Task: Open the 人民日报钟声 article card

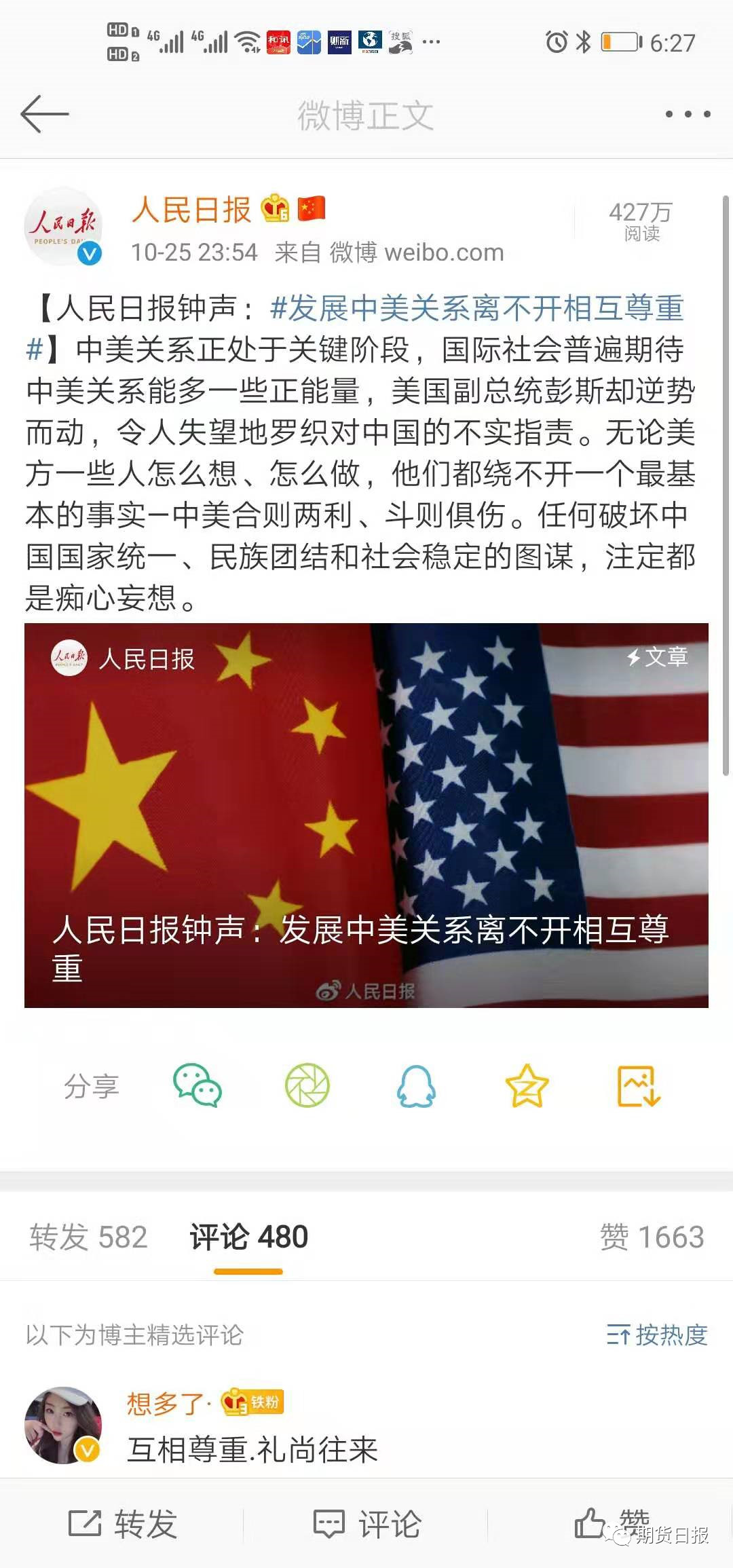Action: 366,815
